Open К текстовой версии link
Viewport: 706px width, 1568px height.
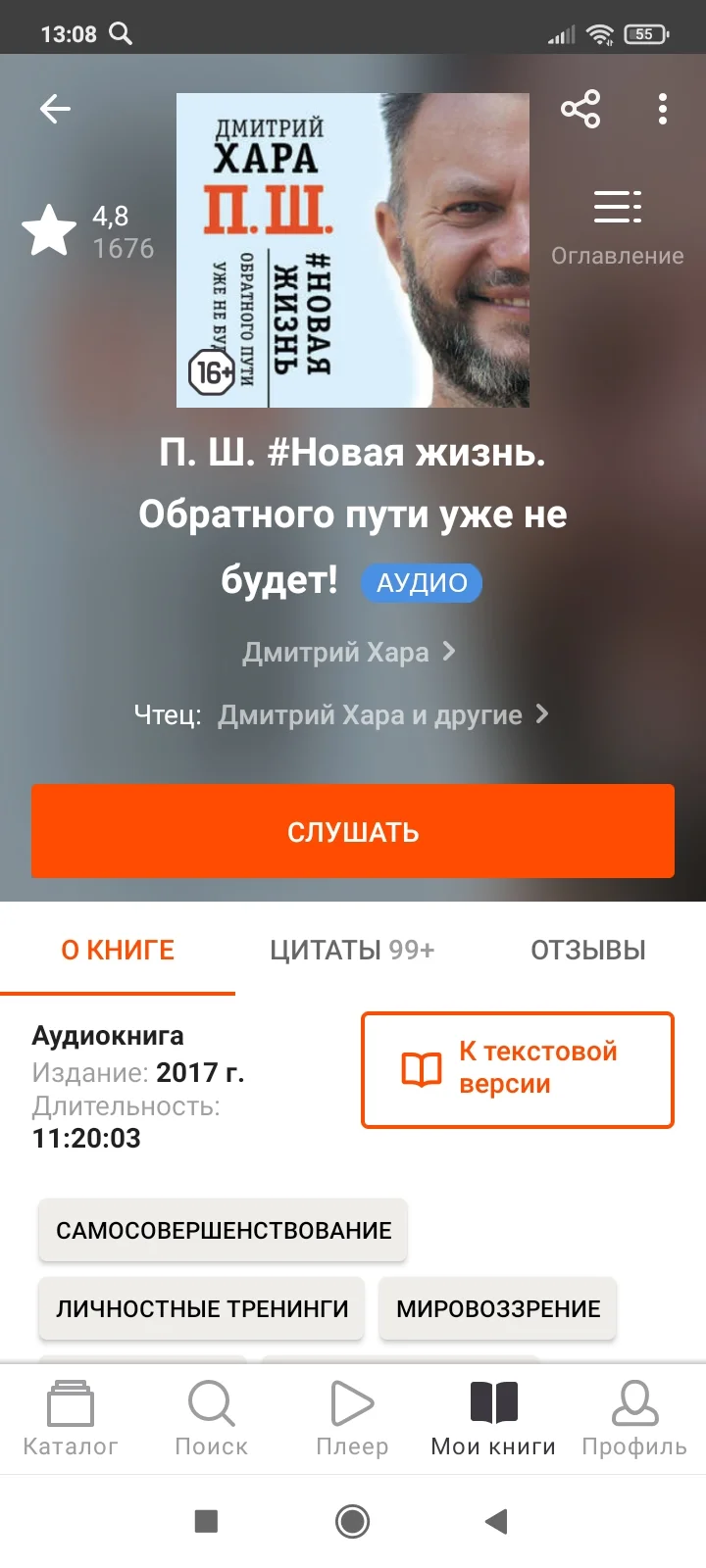coord(517,1069)
